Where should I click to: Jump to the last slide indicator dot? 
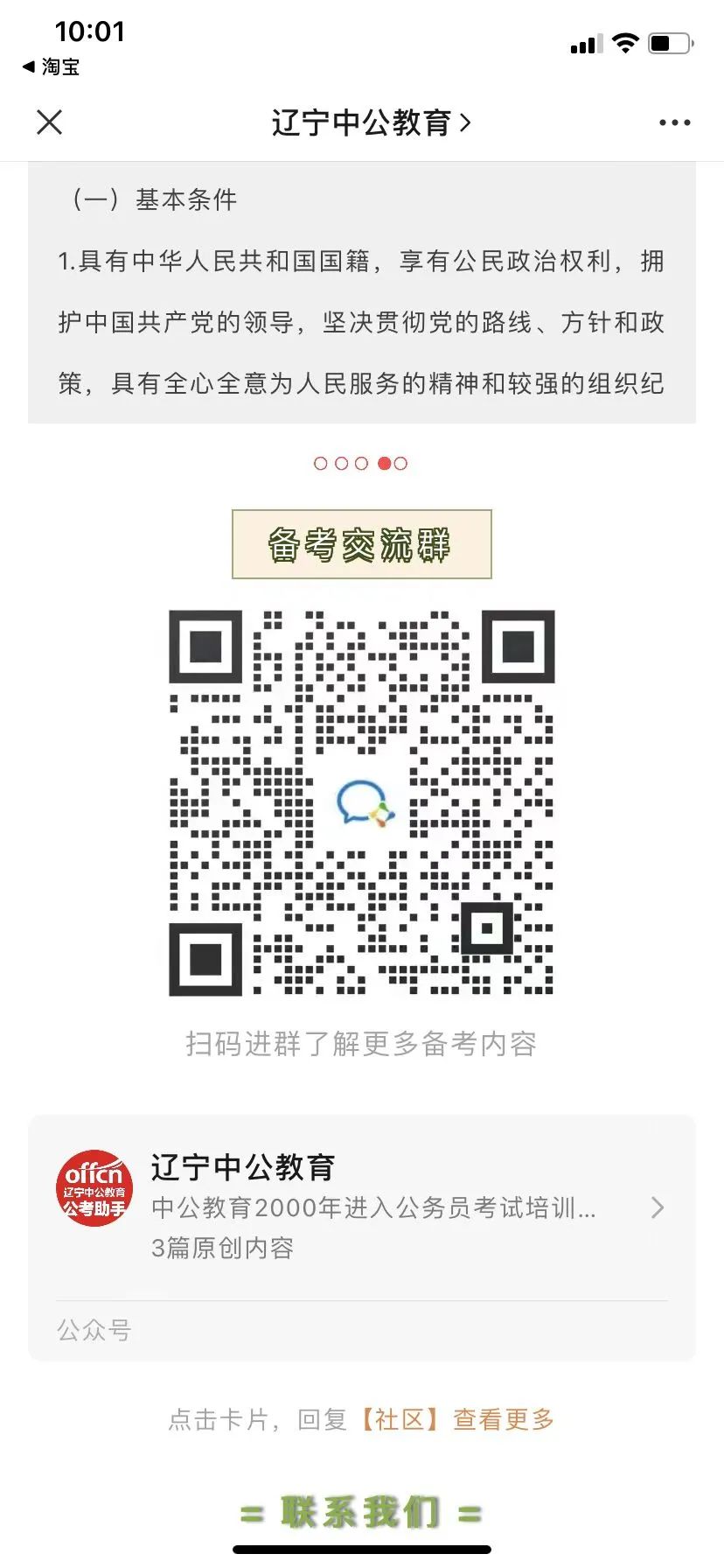400,464
